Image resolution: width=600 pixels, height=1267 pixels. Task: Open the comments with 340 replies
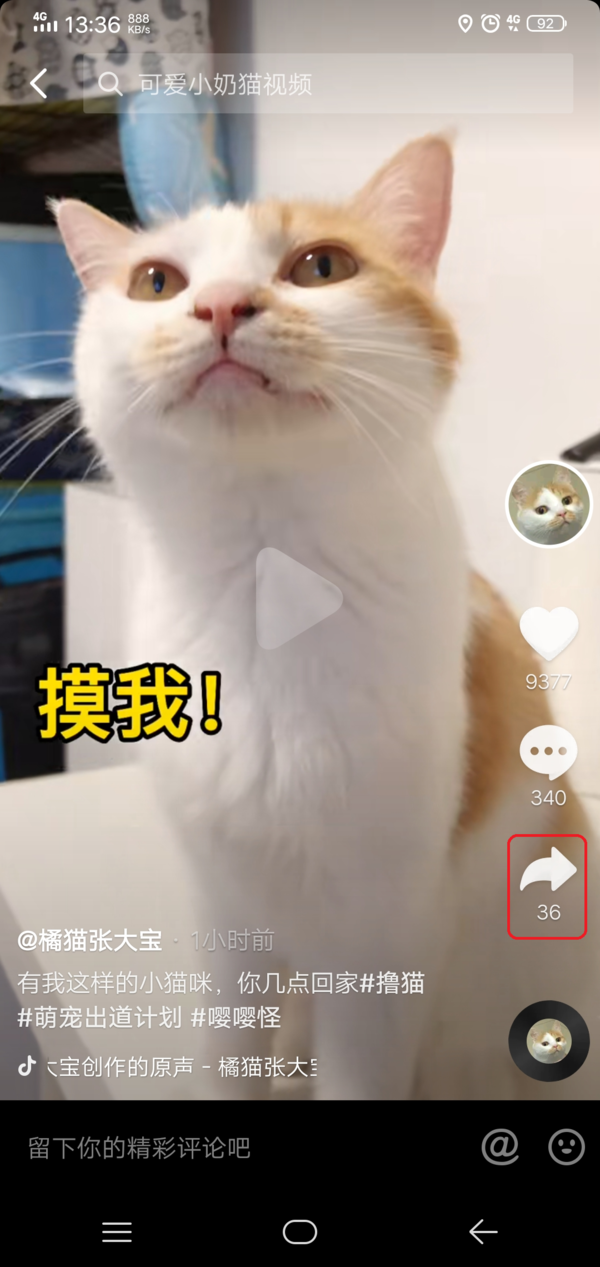548,754
